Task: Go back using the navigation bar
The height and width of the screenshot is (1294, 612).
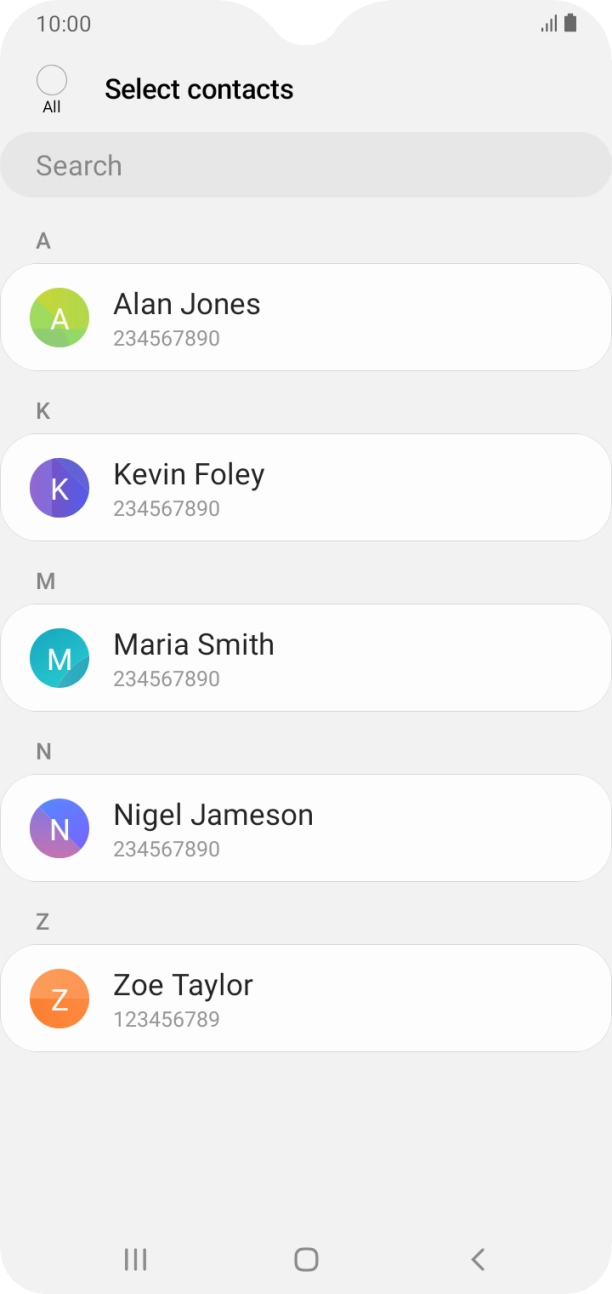Action: click(478, 1259)
